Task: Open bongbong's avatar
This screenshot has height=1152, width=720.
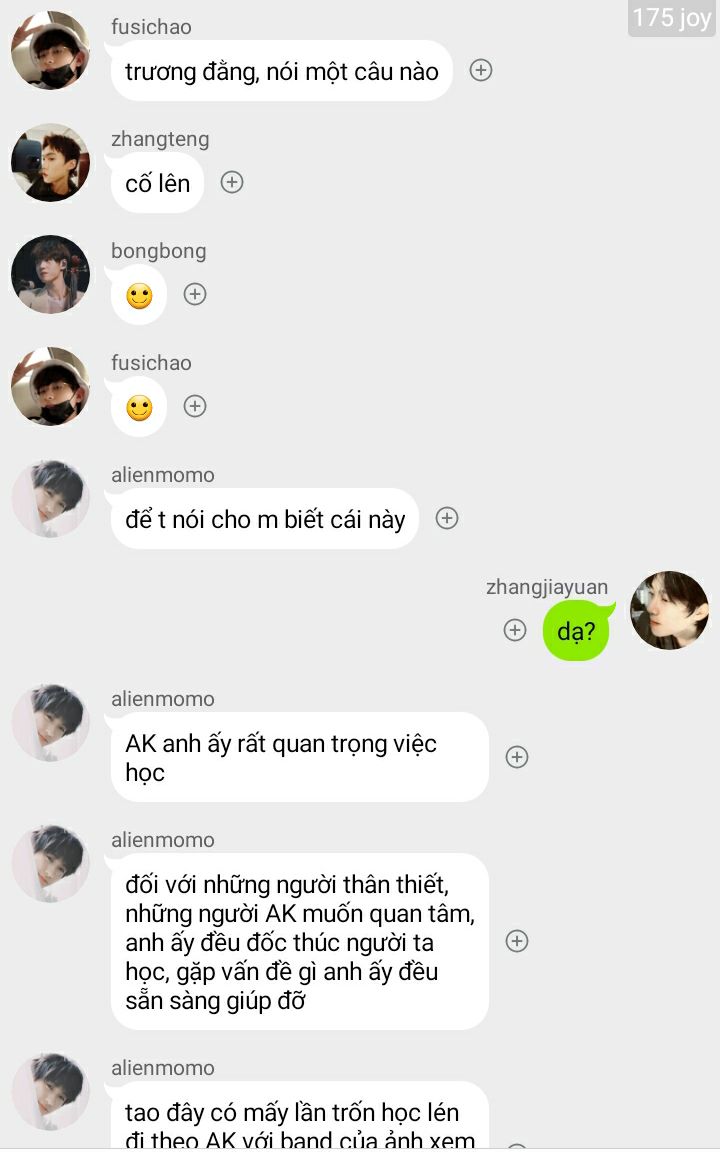Action: [50, 275]
